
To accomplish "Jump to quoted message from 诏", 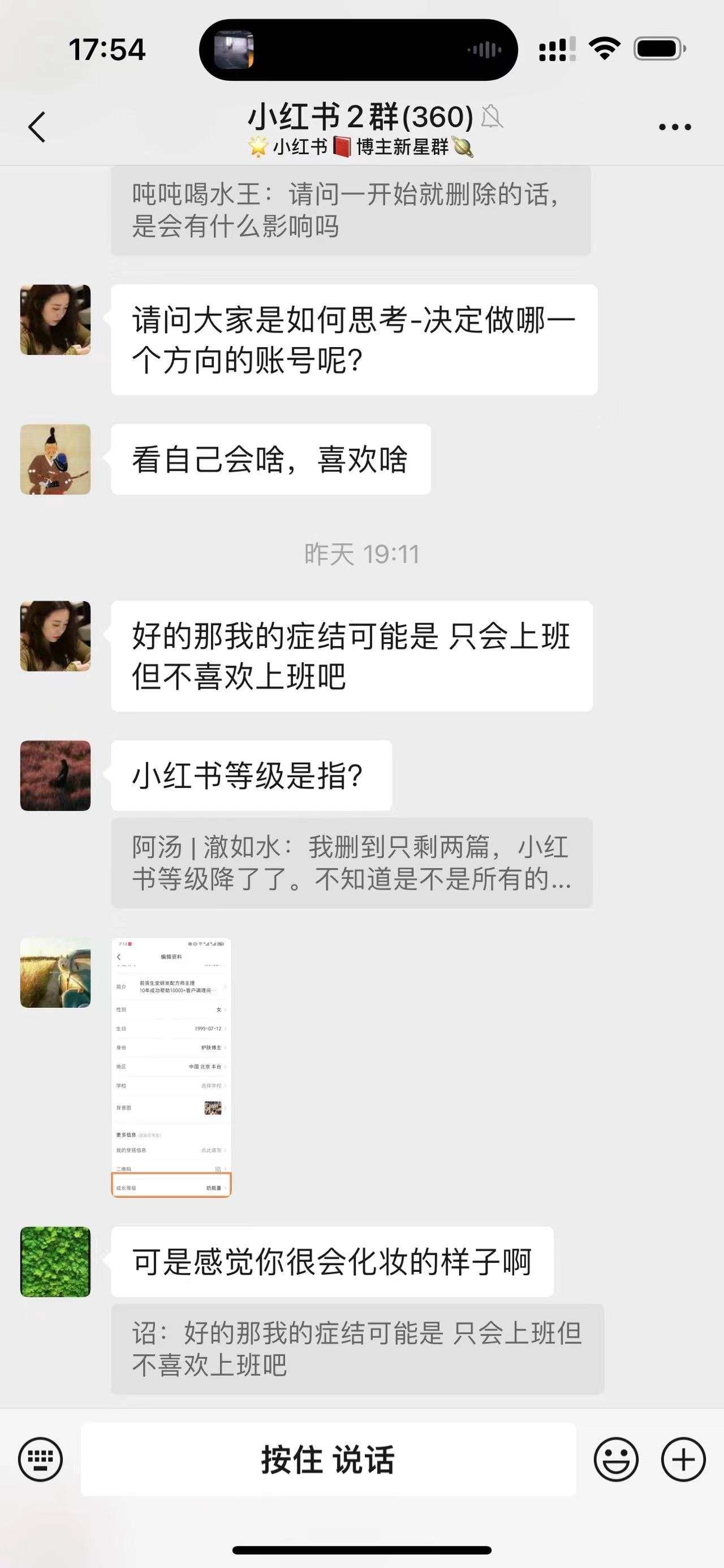I will click(357, 1349).
